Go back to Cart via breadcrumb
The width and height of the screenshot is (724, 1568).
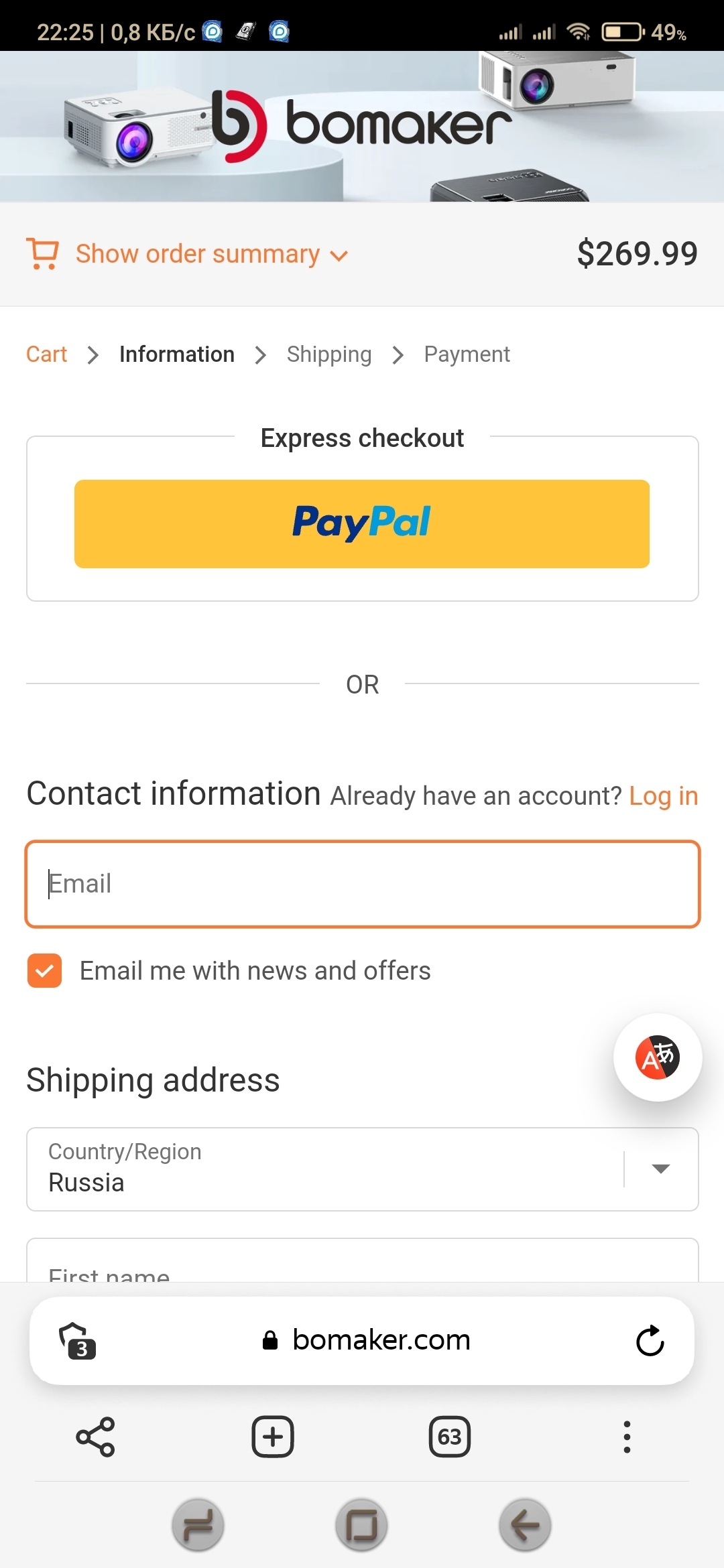[46, 354]
